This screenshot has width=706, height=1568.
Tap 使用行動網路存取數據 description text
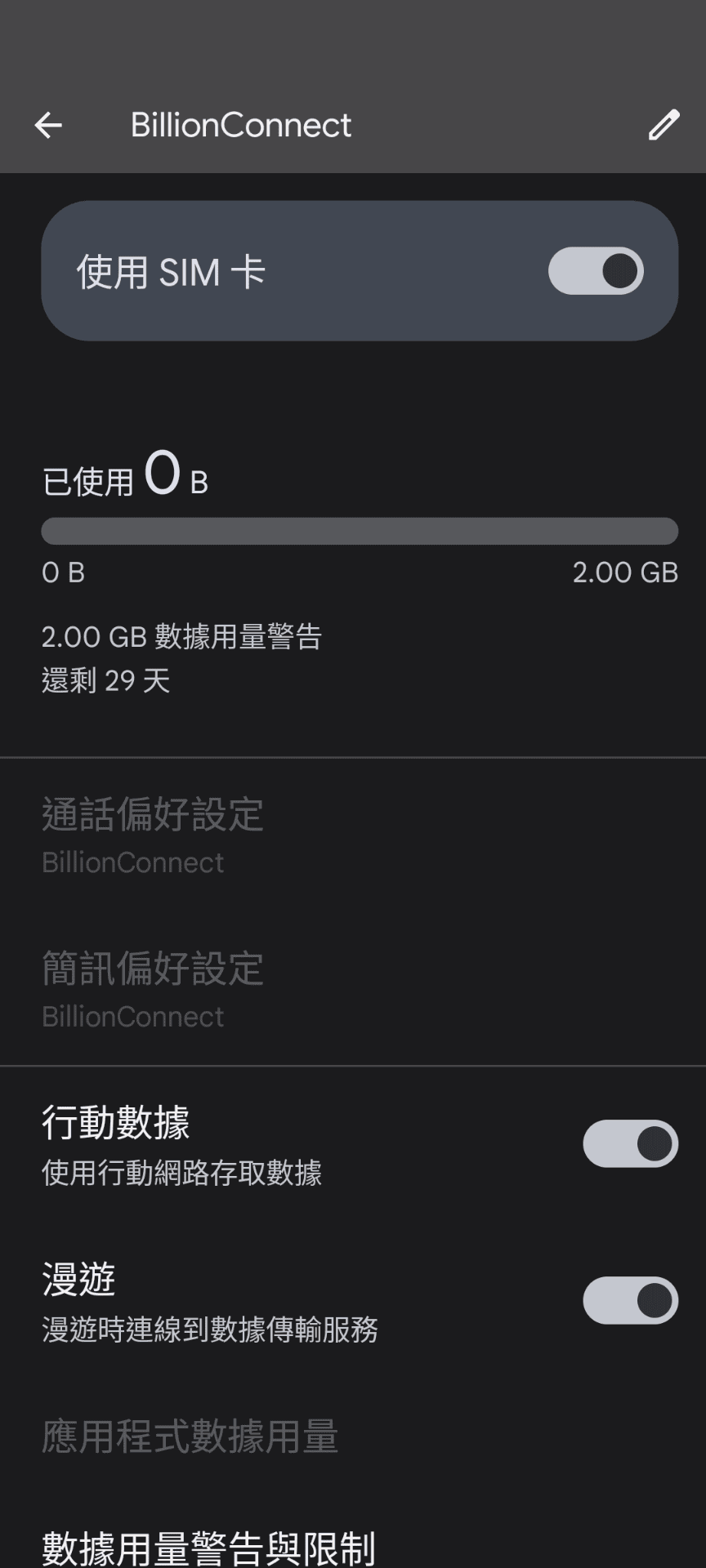pos(182,1173)
